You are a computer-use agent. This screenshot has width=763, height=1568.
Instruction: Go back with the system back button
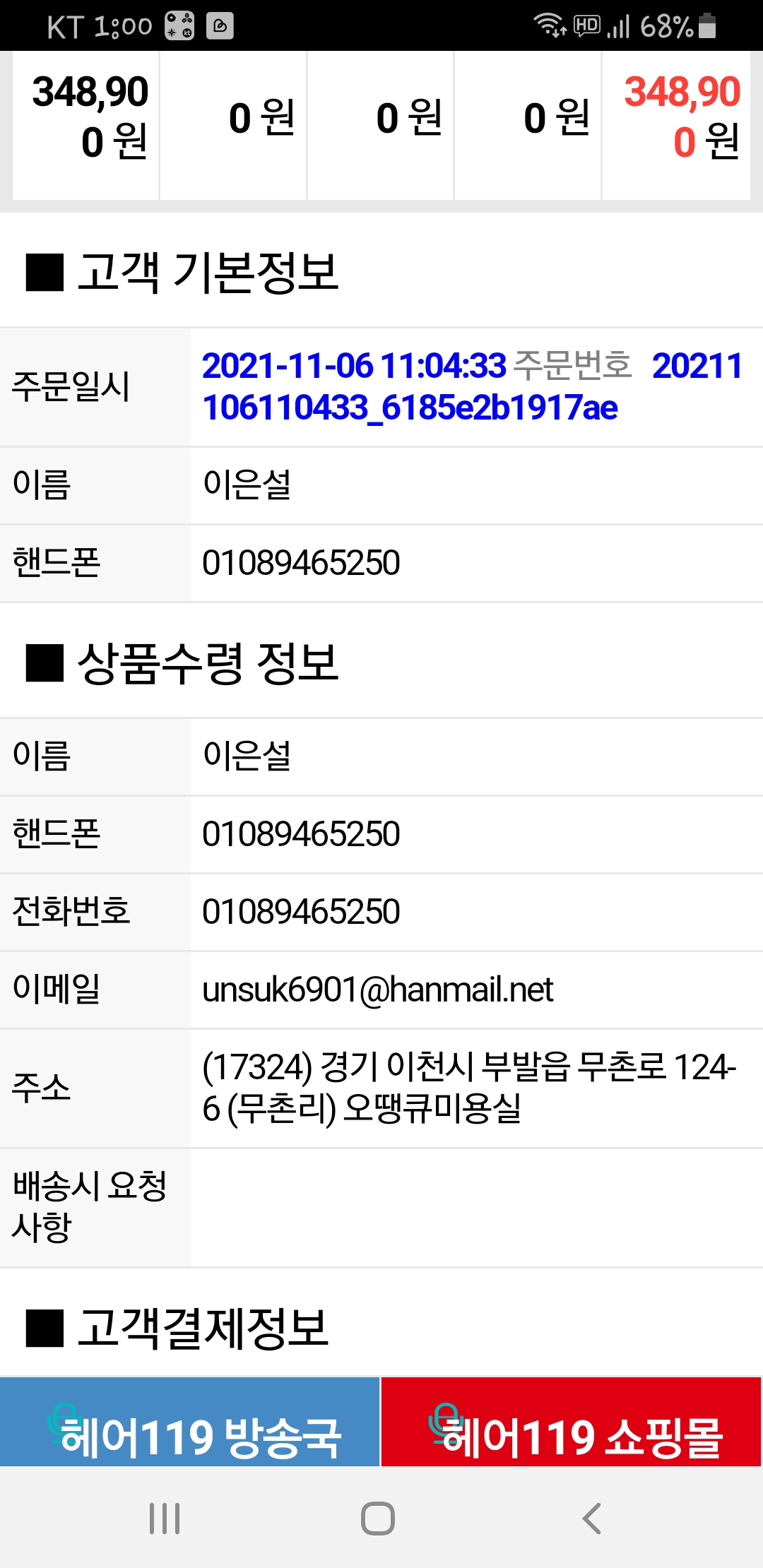pos(591,1518)
